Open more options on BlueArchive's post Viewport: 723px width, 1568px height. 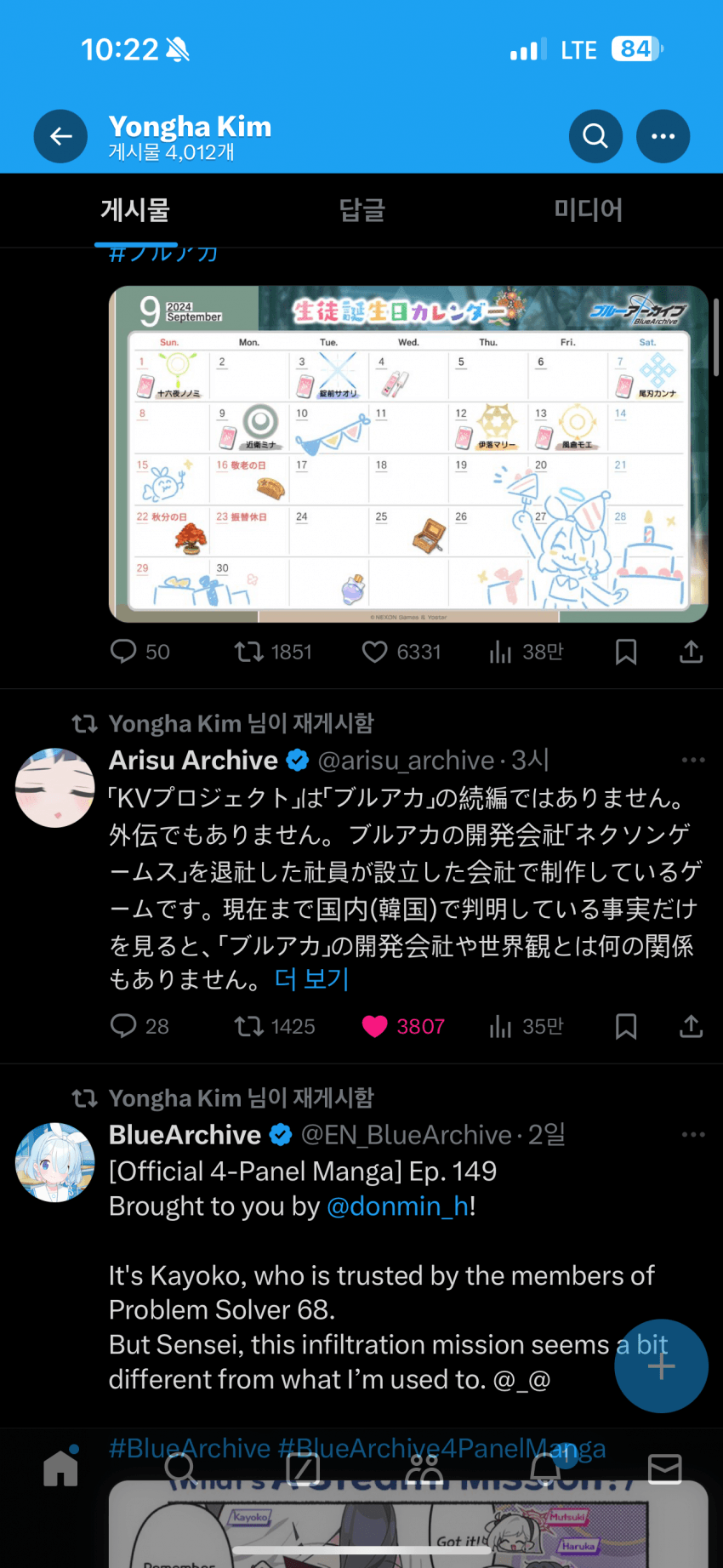[693, 1134]
